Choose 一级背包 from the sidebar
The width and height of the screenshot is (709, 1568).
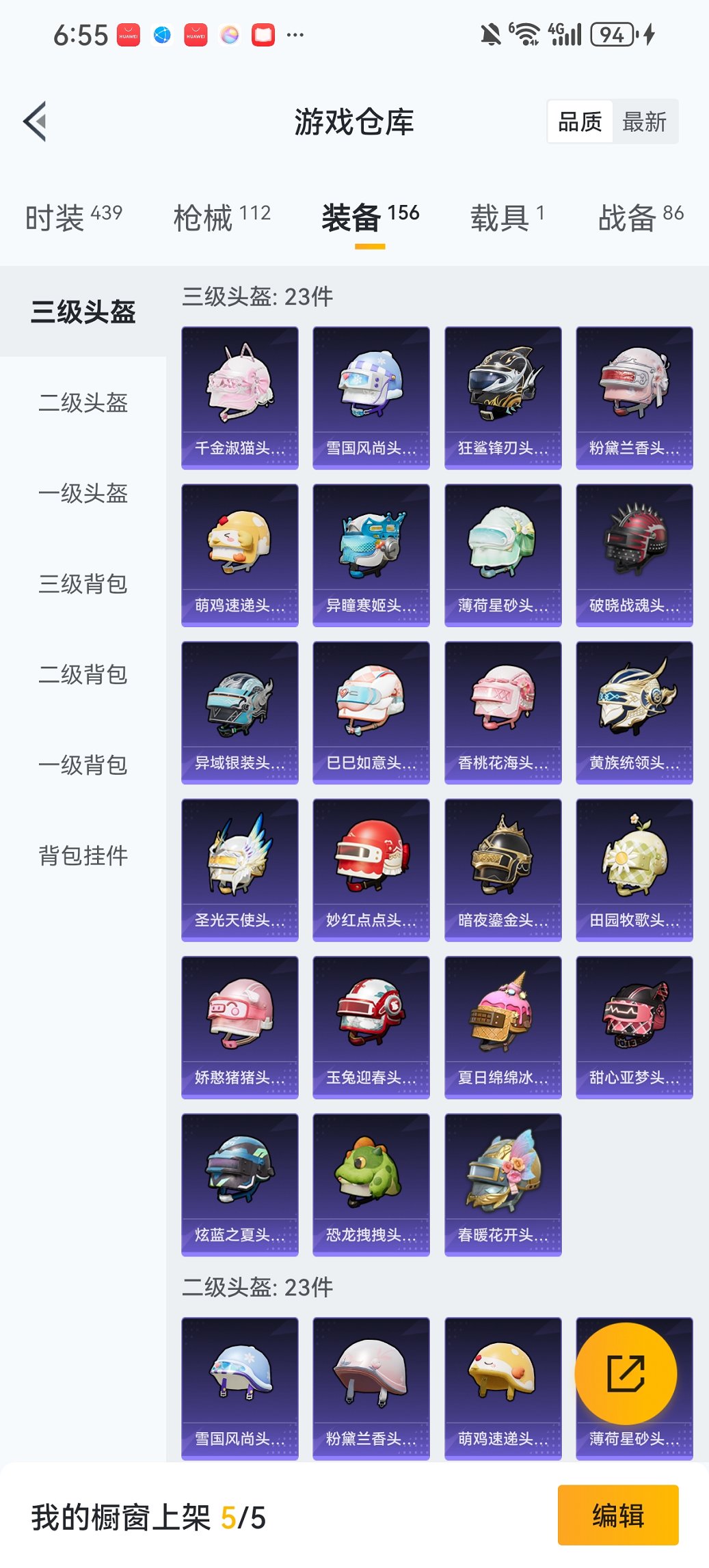click(83, 765)
